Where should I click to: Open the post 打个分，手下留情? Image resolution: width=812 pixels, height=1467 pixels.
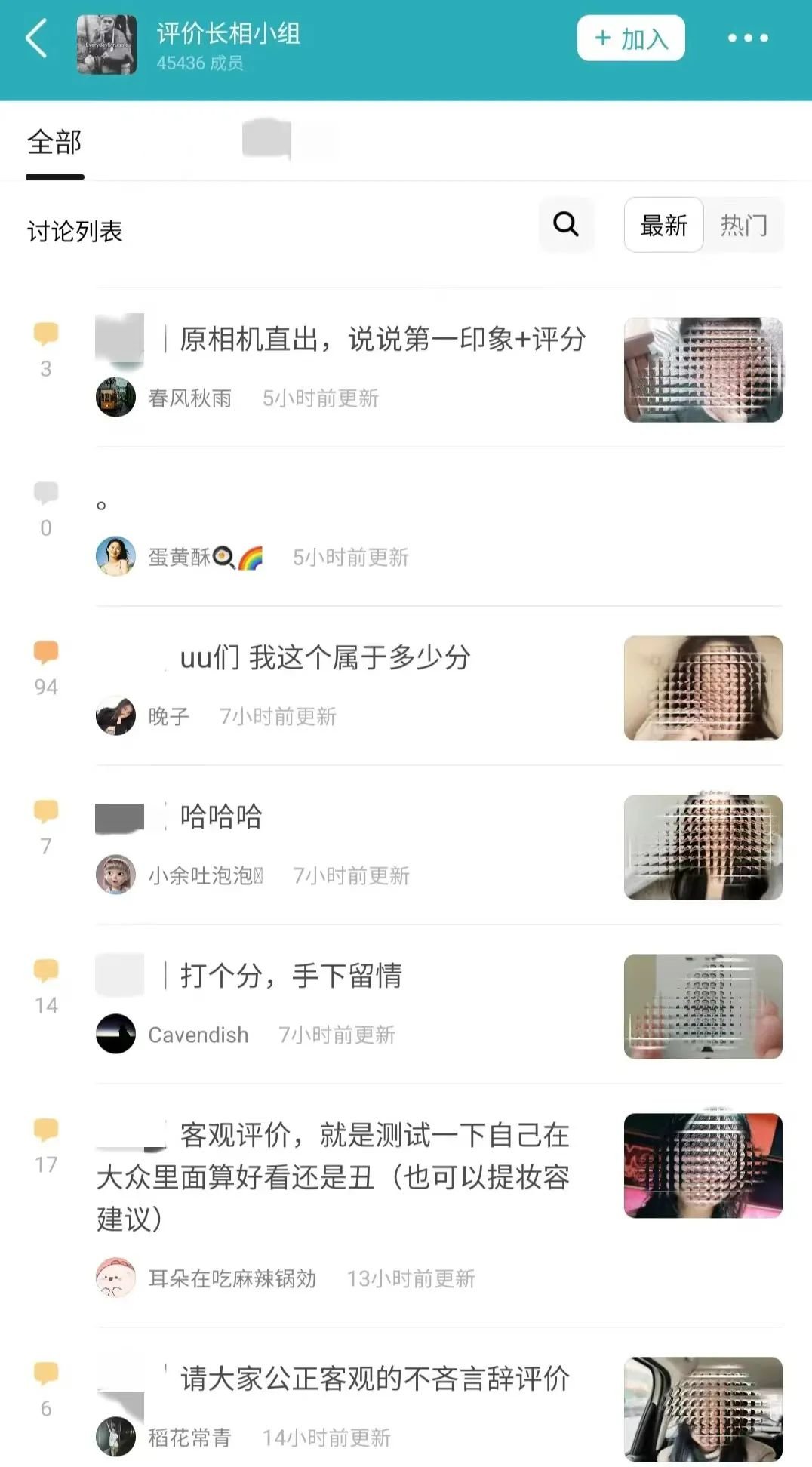[291, 975]
